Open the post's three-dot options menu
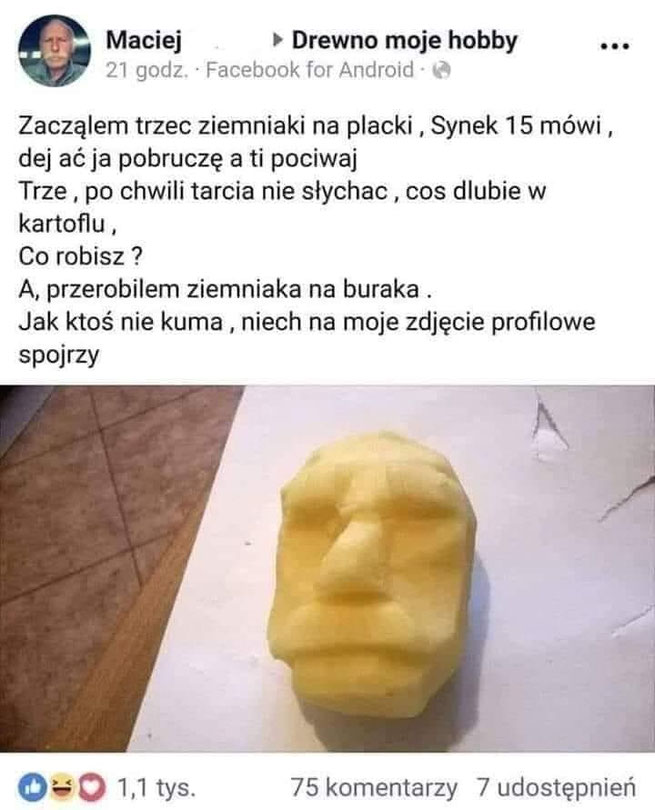The image size is (655, 810). pos(613,45)
